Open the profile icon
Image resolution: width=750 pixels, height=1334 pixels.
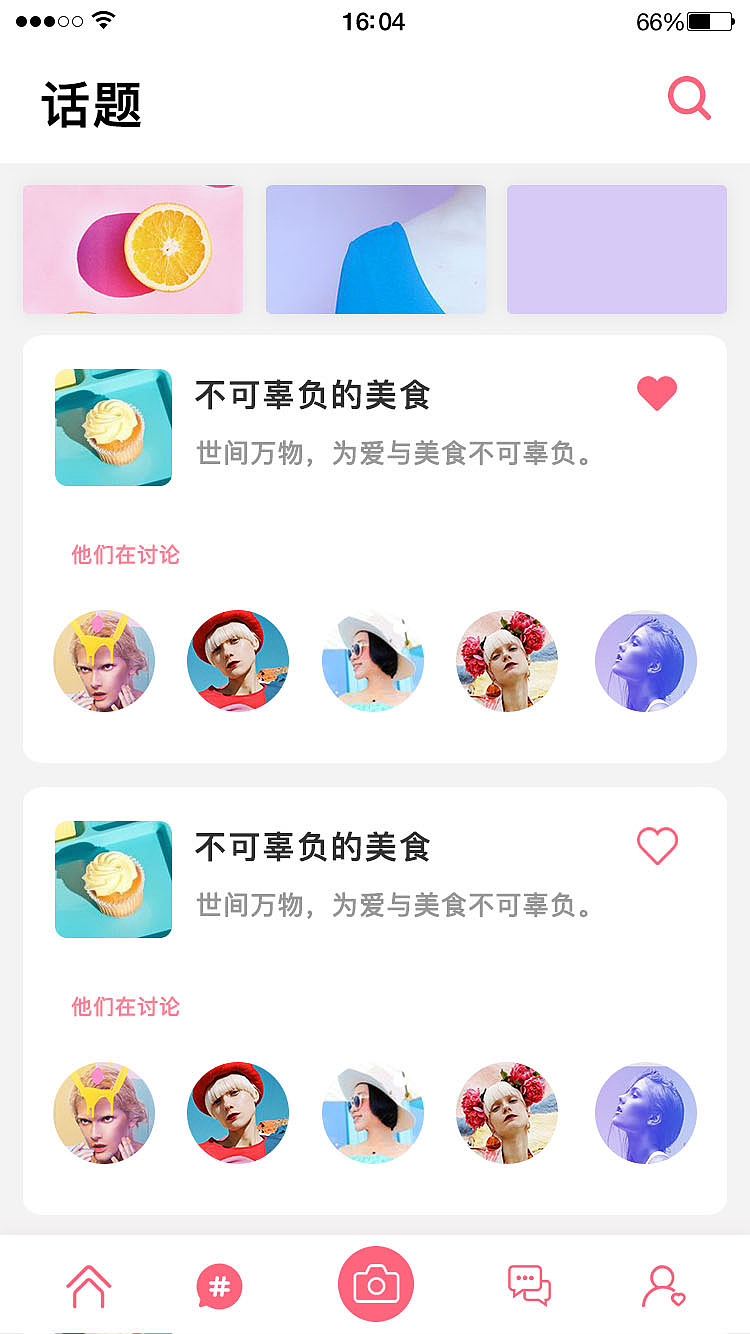pyautogui.click(x=662, y=1287)
